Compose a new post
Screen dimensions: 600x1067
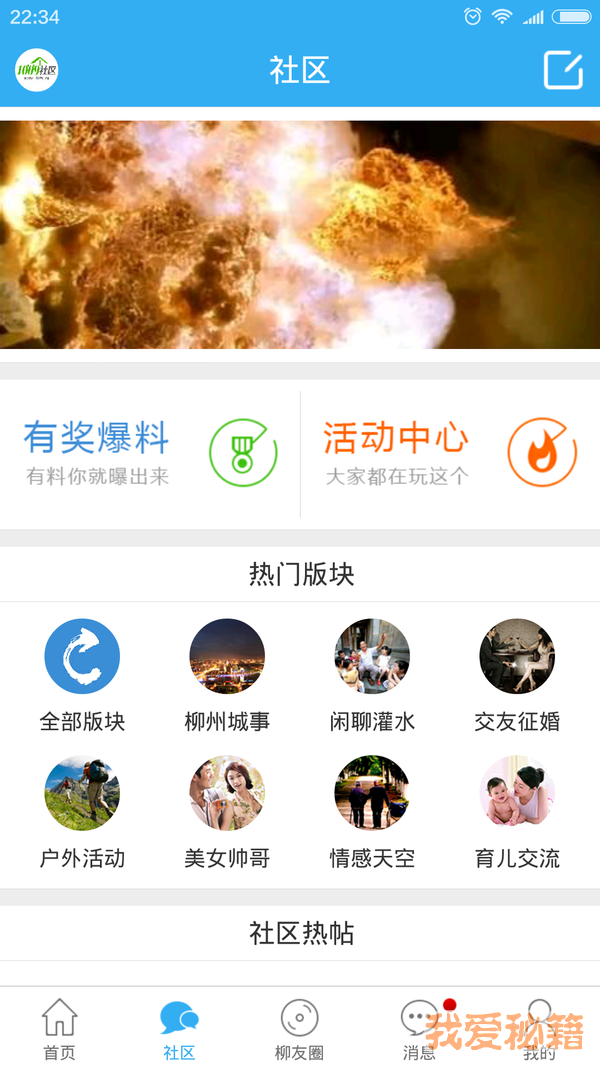click(563, 70)
